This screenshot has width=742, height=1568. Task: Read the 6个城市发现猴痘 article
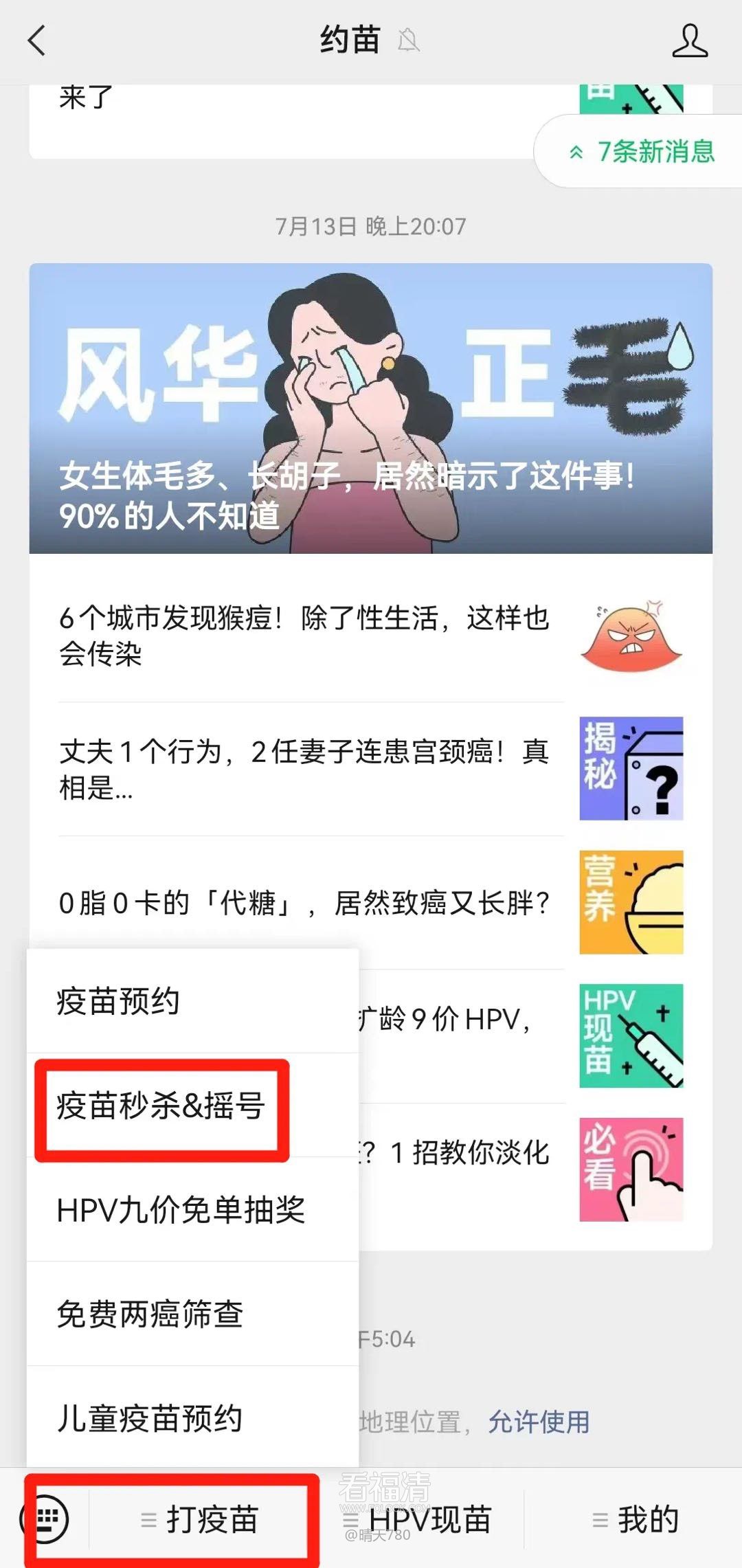pos(304,636)
